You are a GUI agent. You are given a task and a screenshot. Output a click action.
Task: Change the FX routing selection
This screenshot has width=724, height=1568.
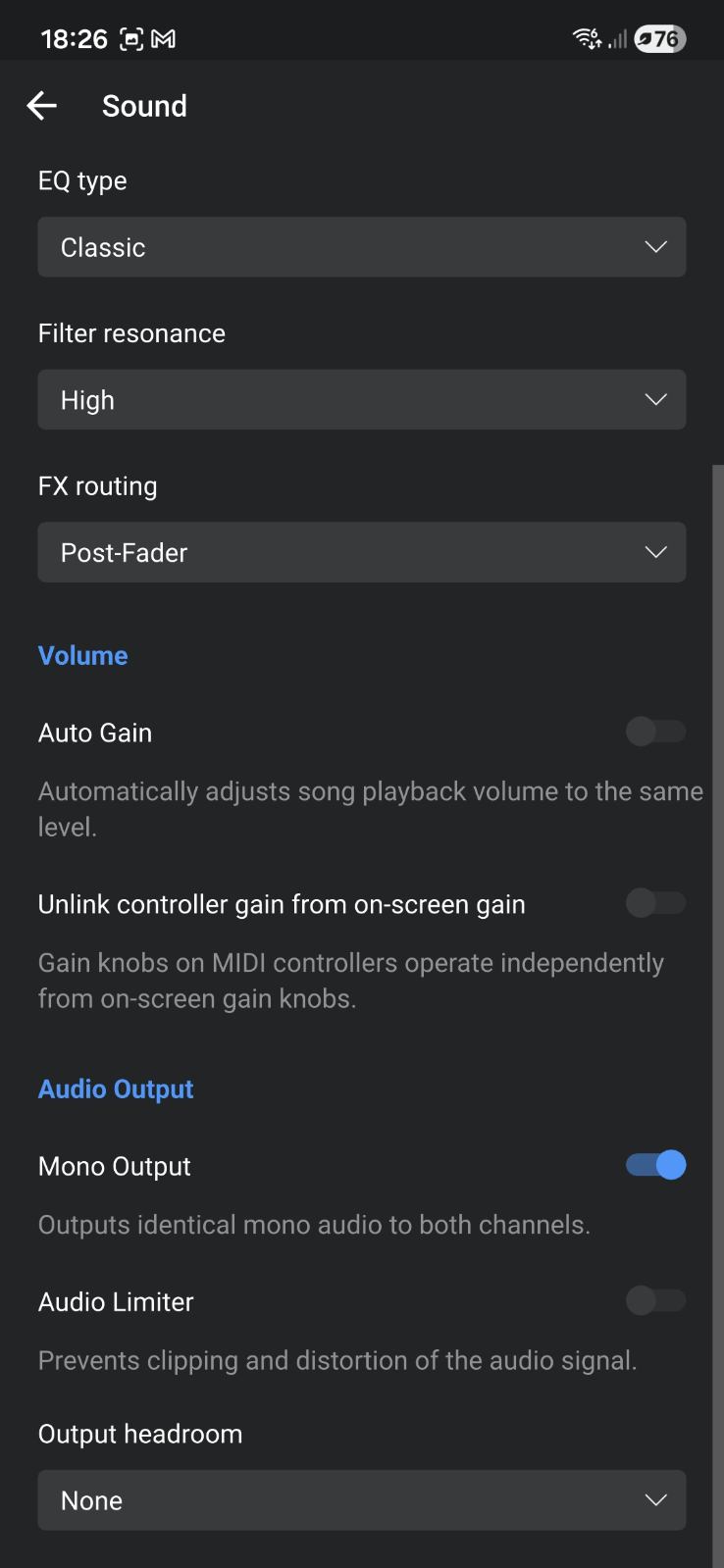(x=361, y=552)
